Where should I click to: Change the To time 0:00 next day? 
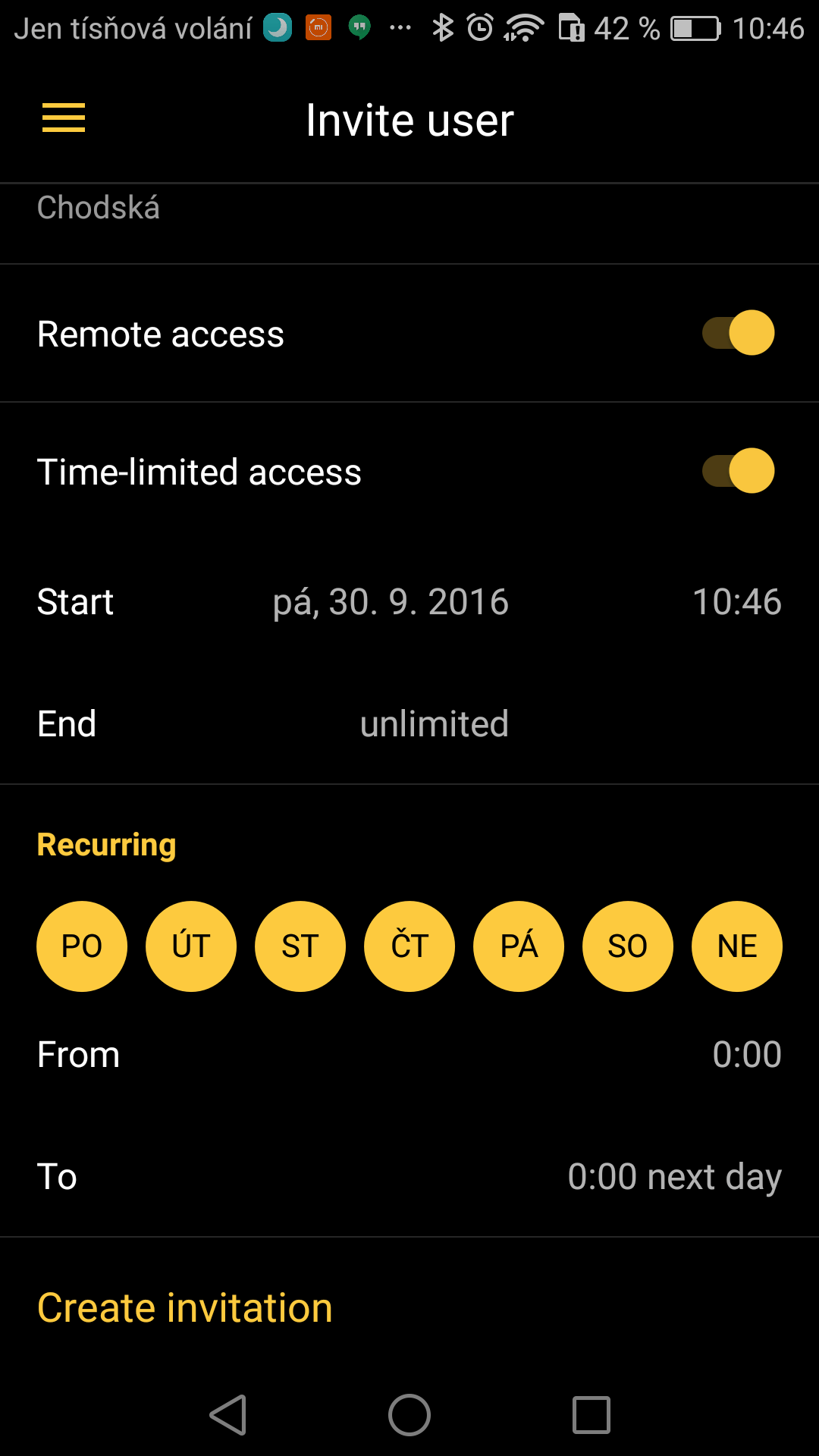click(675, 1177)
